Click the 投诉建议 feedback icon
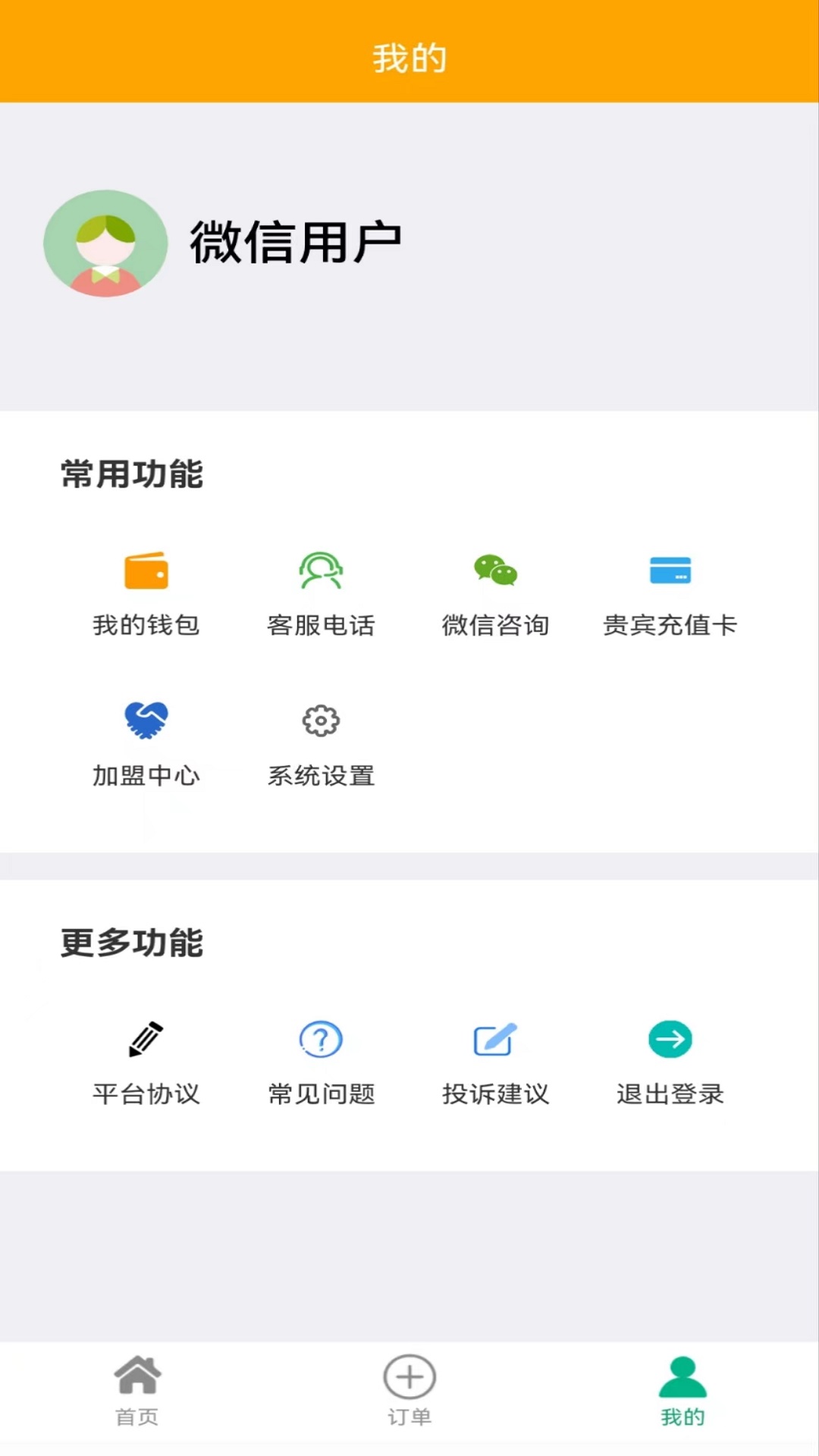Viewport: 819px width, 1456px height. click(x=496, y=1040)
